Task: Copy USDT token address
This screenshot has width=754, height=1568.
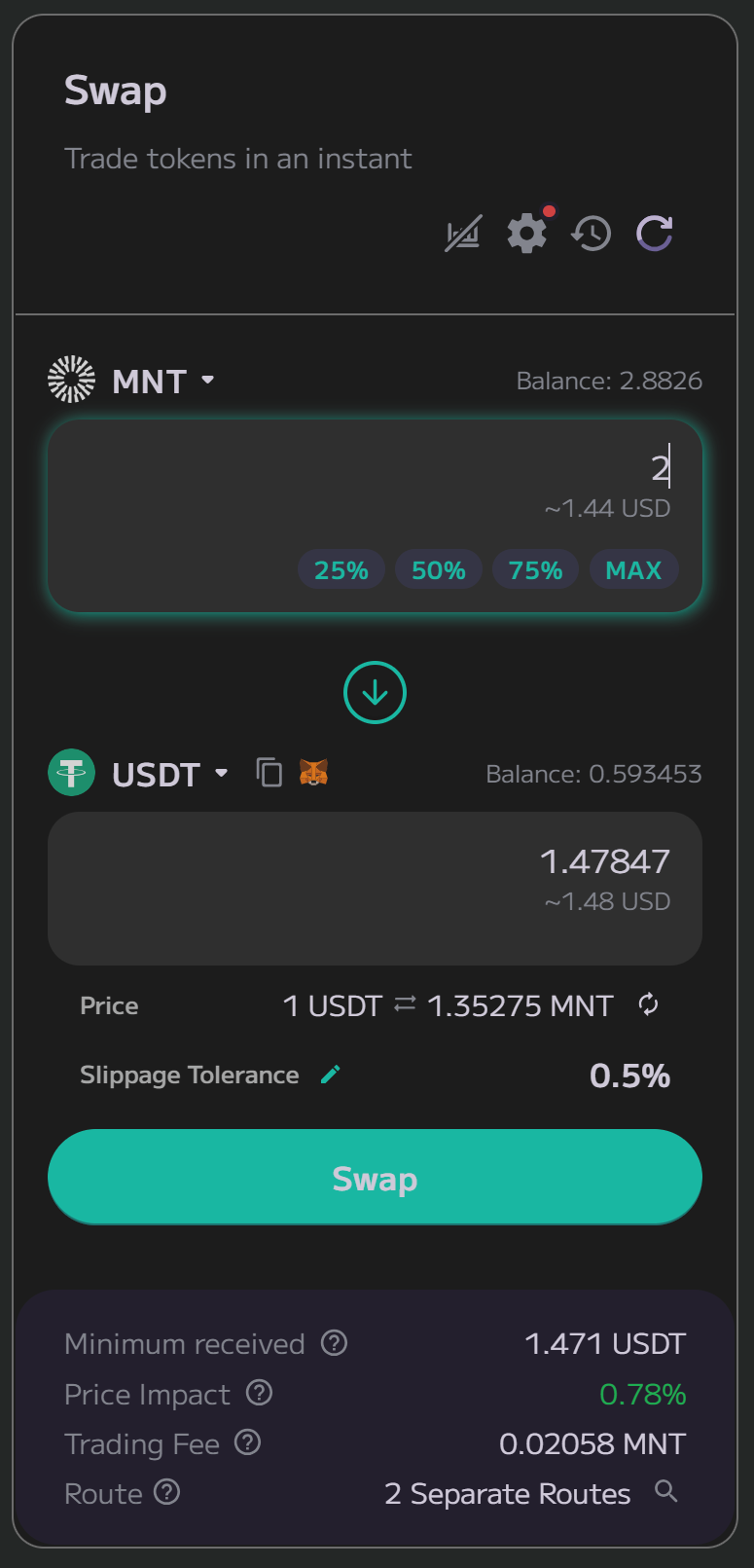Action: click(269, 773)
